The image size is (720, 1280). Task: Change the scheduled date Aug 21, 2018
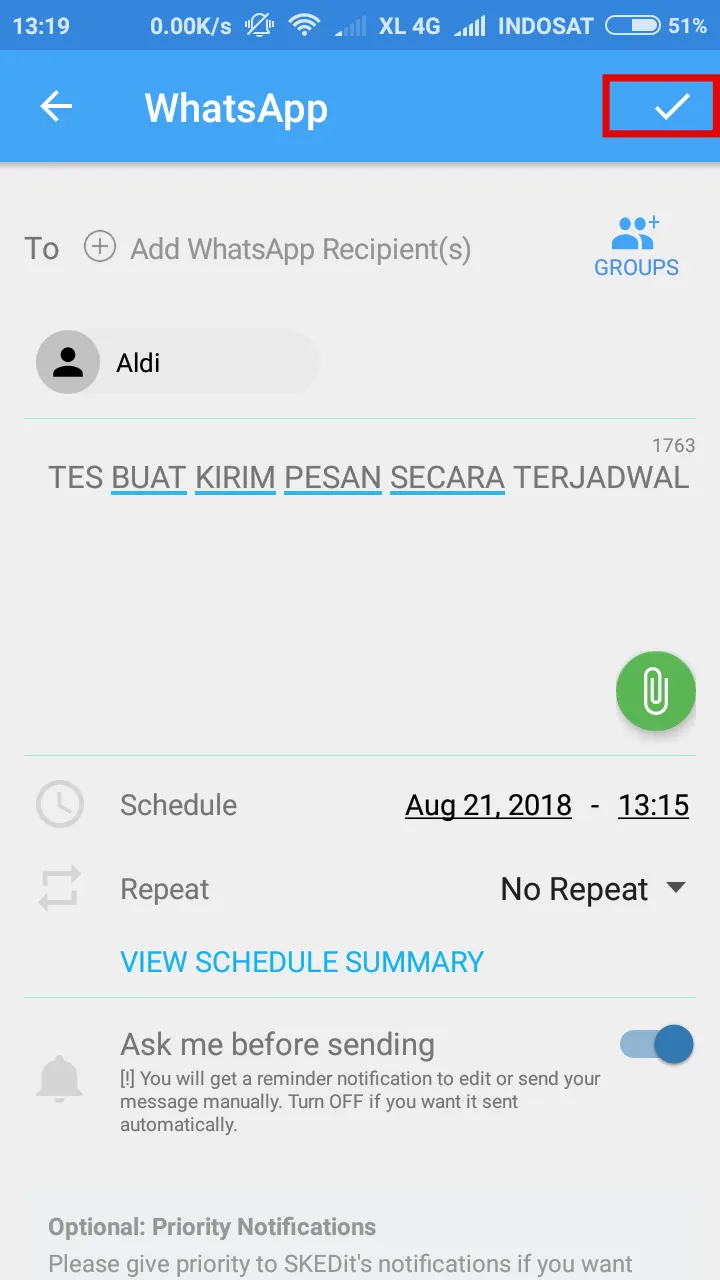point(488,805)
